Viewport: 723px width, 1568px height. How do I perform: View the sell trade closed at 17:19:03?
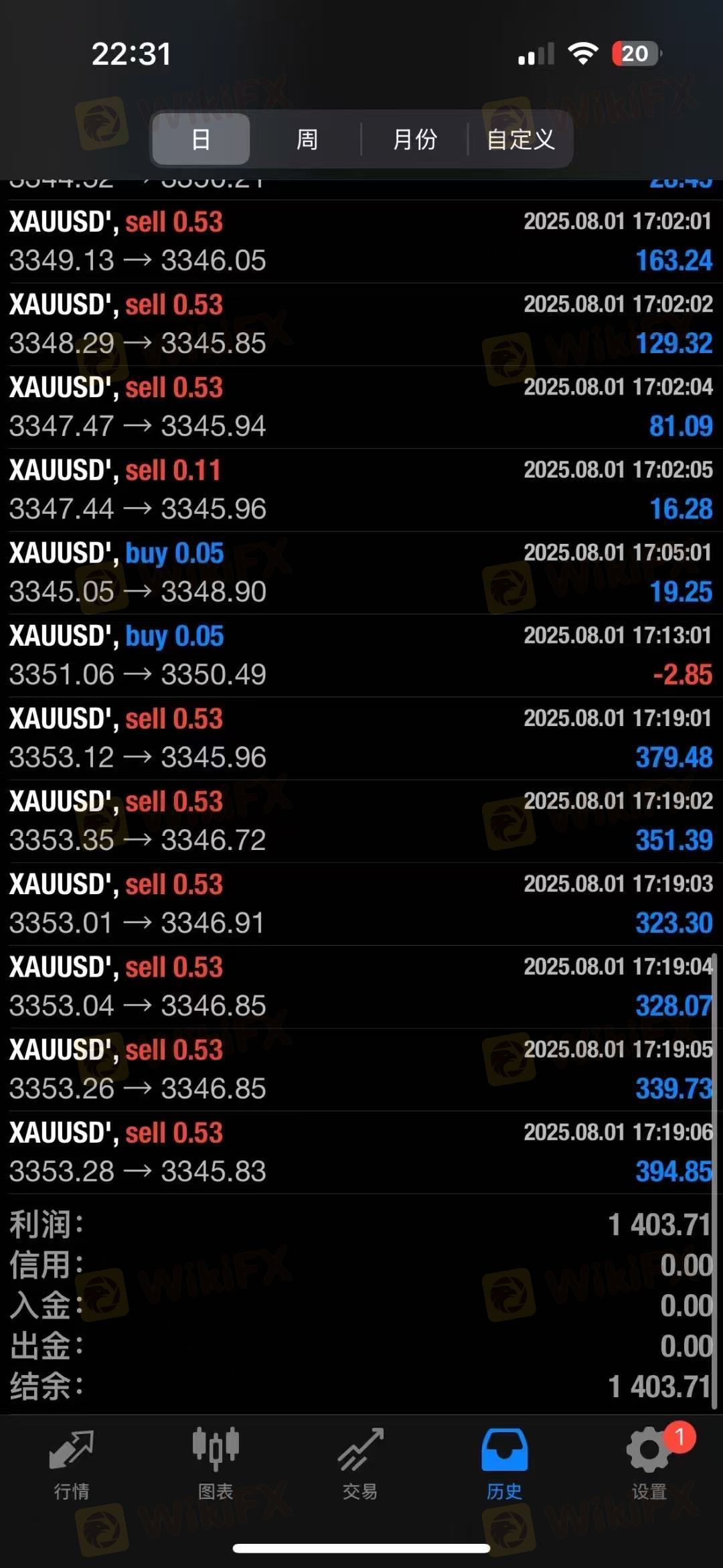pyautogui.click(x=361, y=904)
